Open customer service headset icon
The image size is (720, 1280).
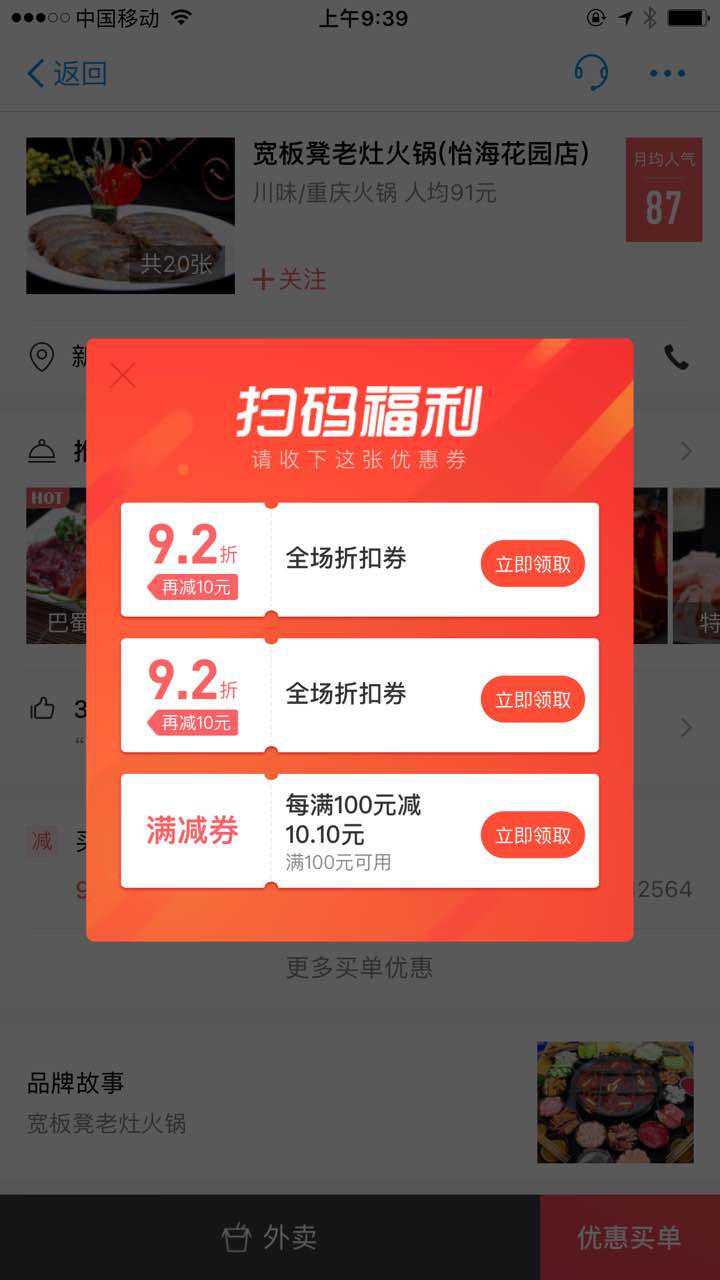pyautogui.click(x=591, y=72)
